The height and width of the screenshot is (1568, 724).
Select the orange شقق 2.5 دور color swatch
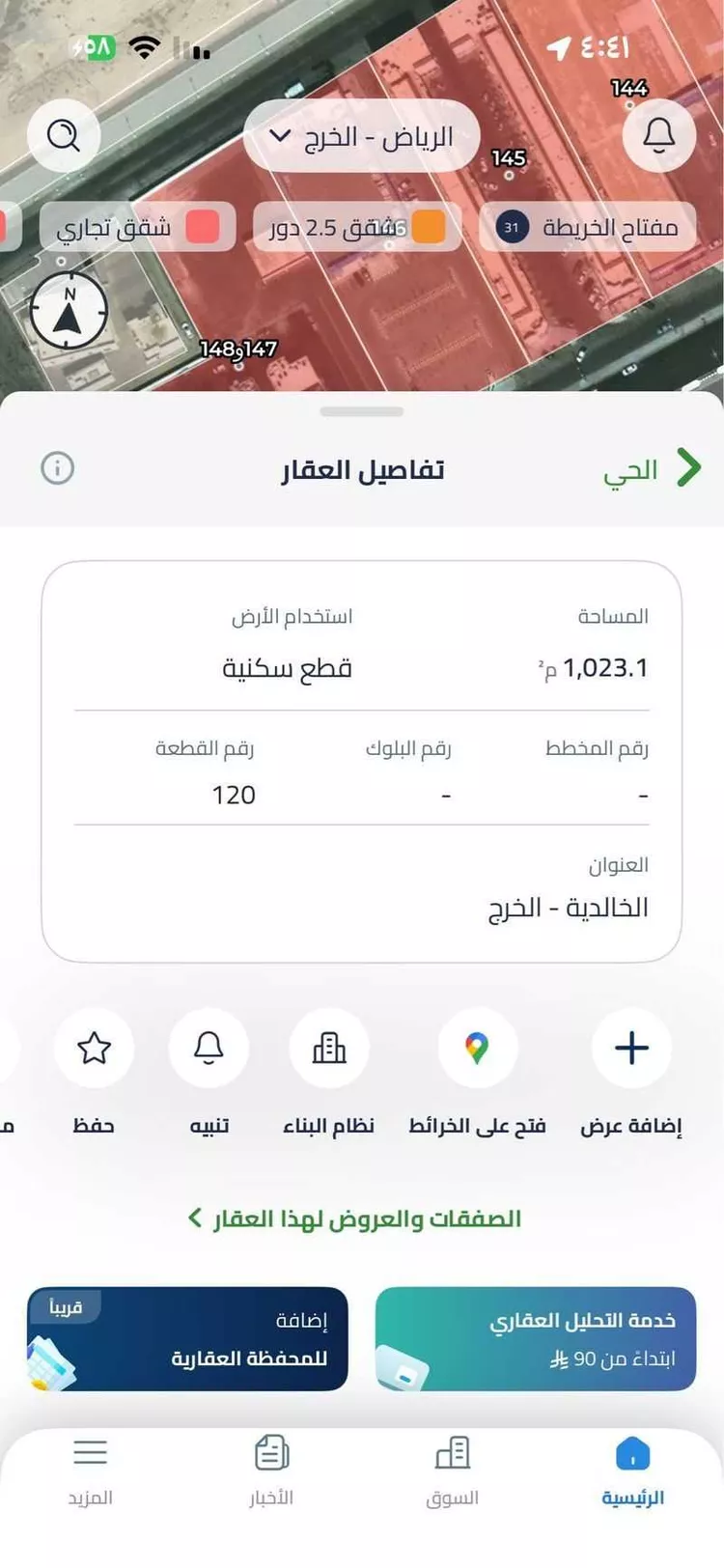point(427,226)
